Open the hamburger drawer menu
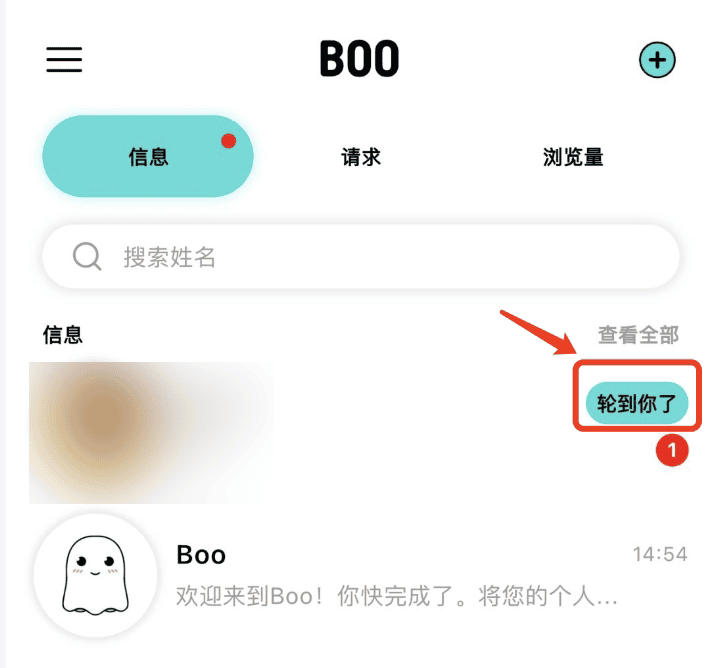710x668 pixels. pyautogui.click(x=64, y=60)
